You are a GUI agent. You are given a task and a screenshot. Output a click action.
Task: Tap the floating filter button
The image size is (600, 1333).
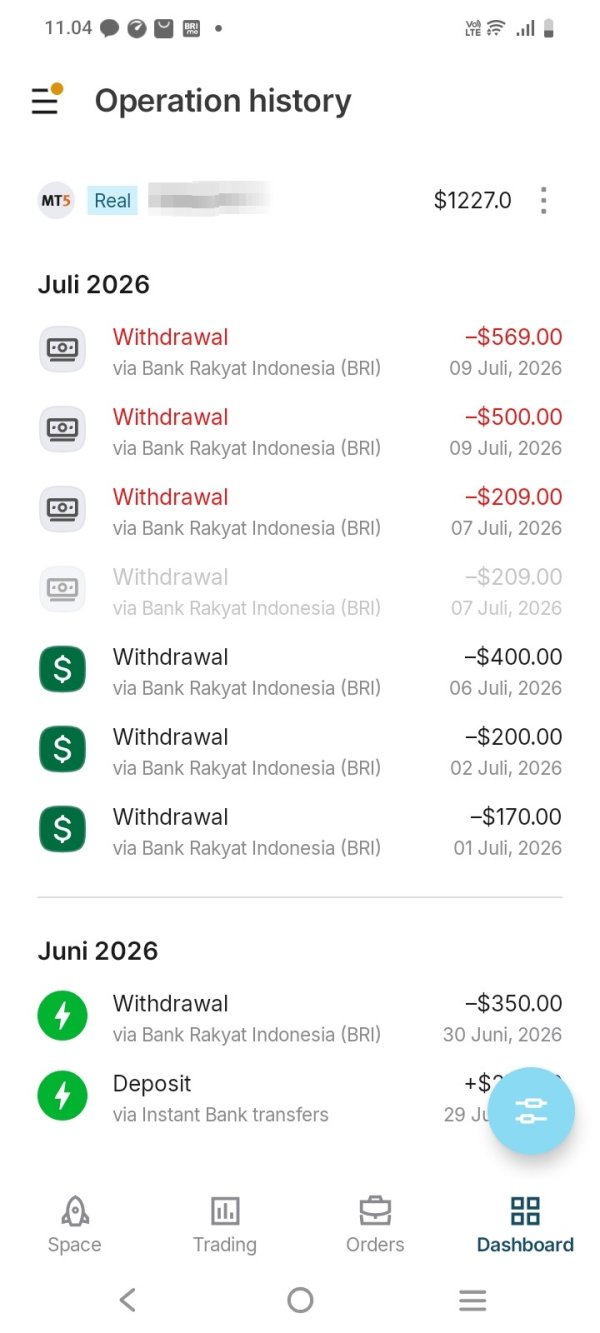531,1111
